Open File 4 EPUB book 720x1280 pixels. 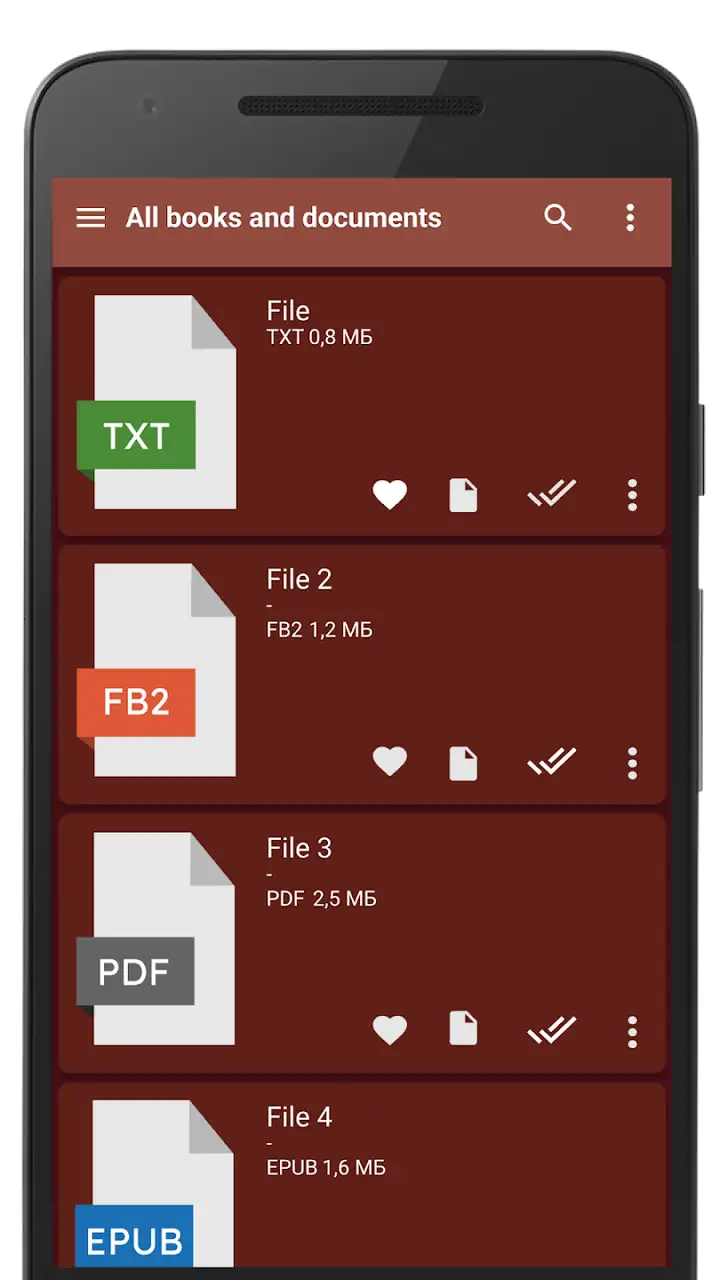point(362,1175)
